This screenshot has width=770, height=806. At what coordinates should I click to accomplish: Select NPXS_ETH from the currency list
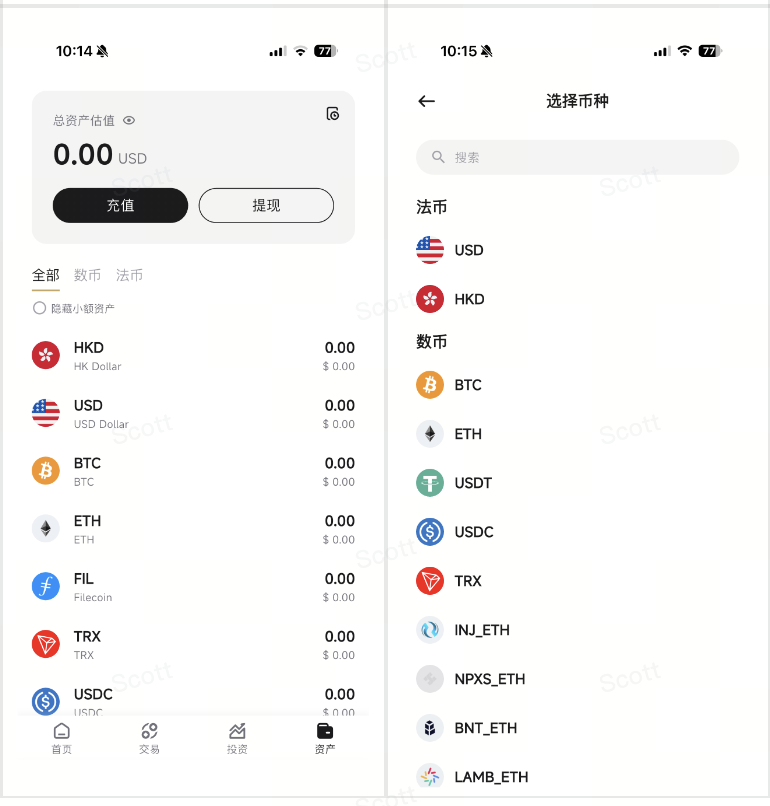tap(489, 679)
